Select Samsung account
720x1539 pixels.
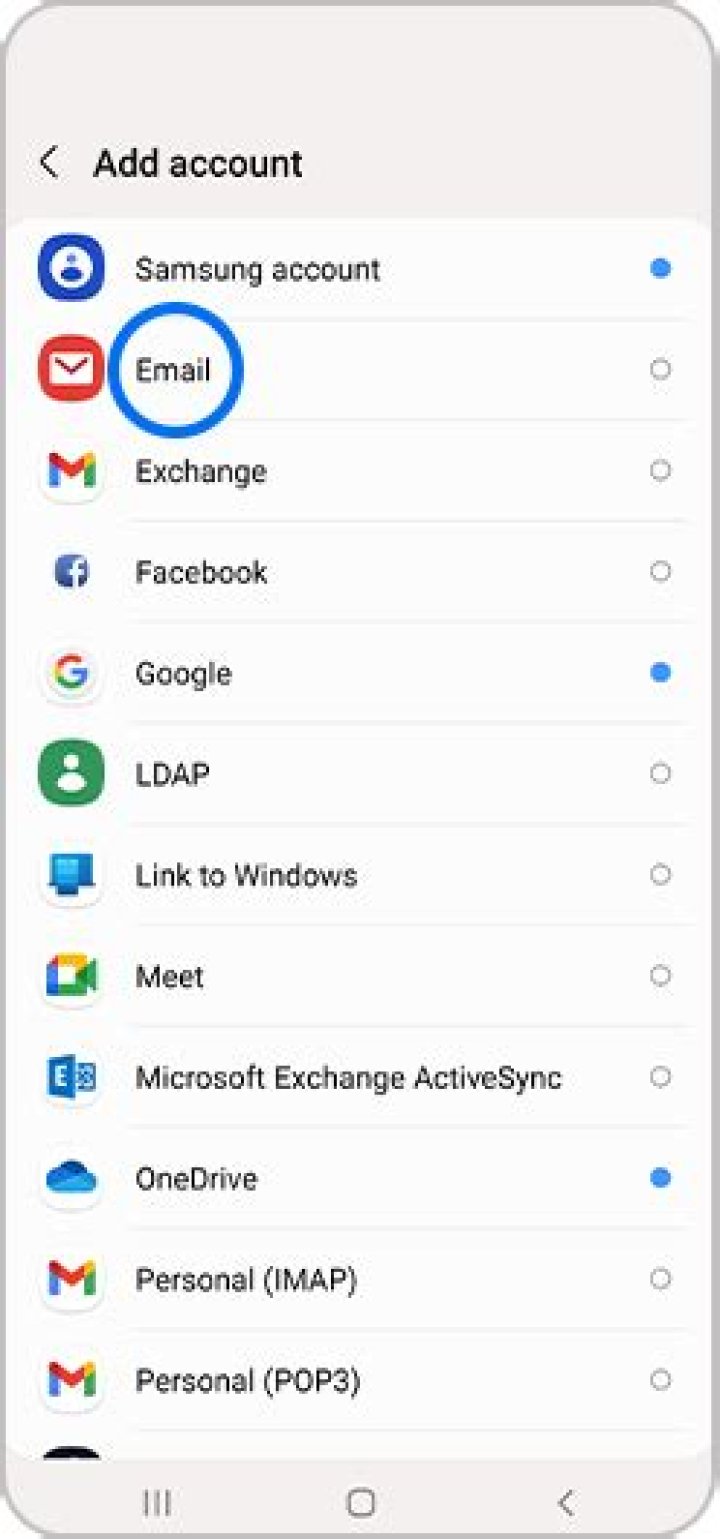tap(258, 269)
